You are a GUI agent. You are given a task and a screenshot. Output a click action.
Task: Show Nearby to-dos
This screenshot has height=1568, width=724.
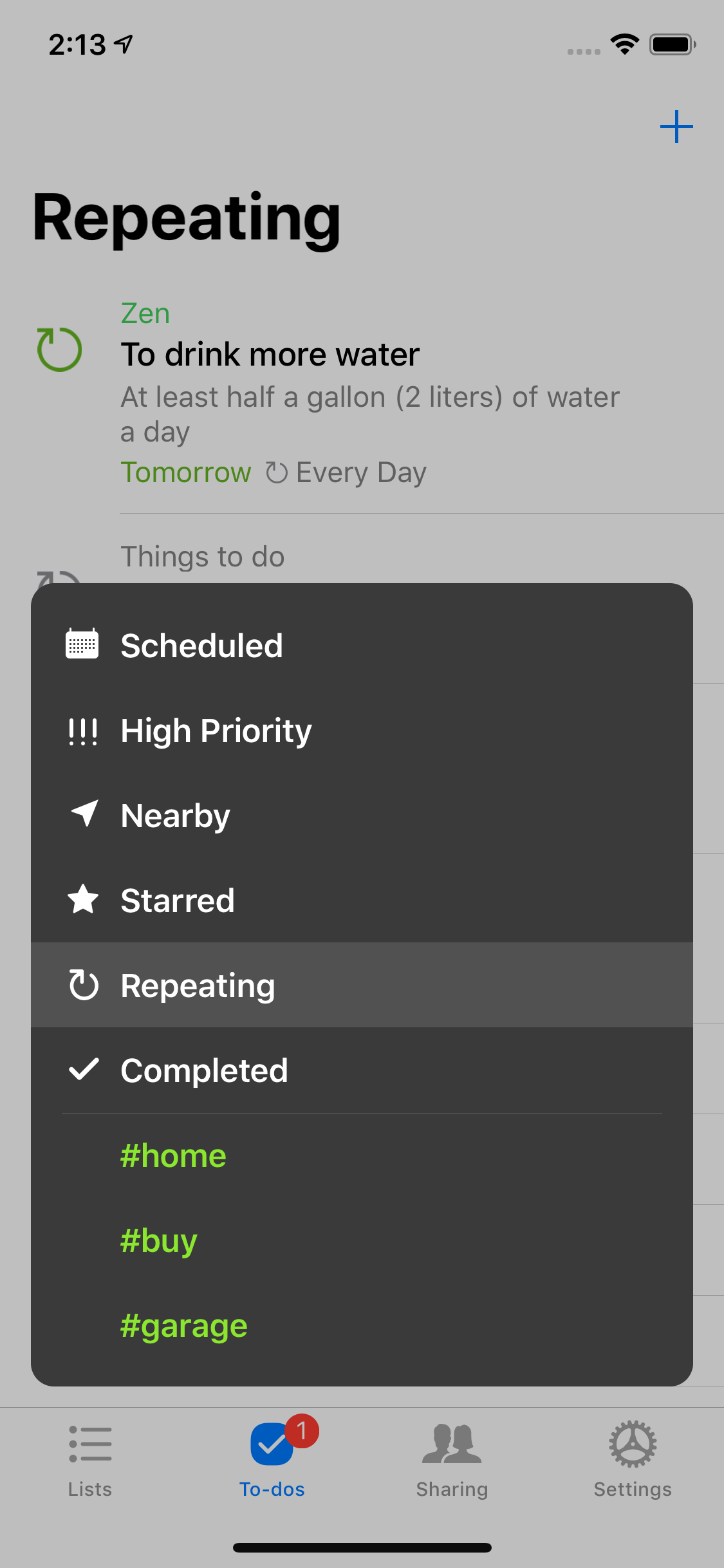click(362, 816)
